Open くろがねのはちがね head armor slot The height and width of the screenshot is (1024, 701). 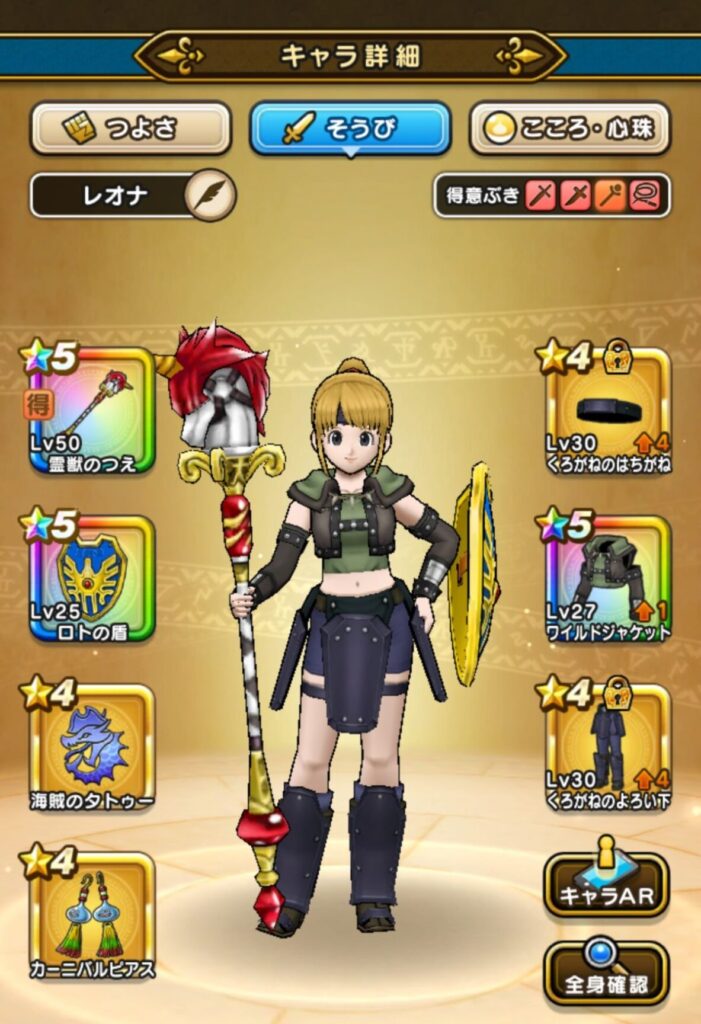(x=608, y=411)
